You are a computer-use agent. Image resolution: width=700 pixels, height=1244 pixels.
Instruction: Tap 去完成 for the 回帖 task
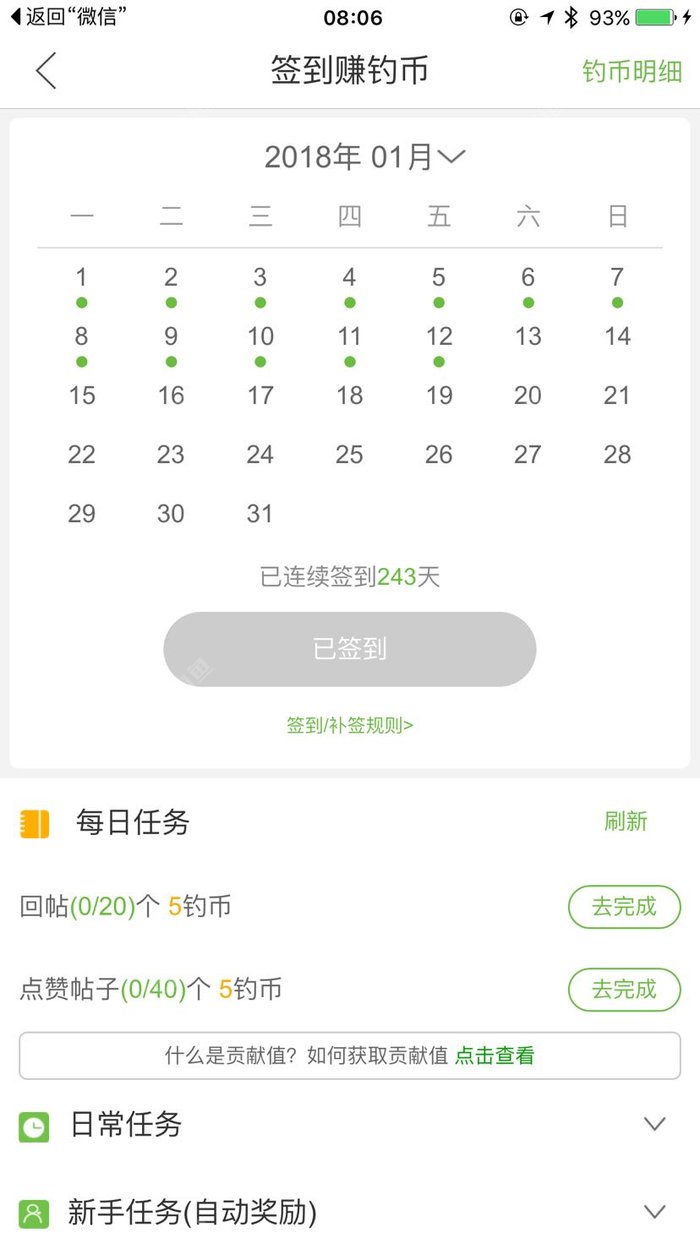click(x=624, y=907)
